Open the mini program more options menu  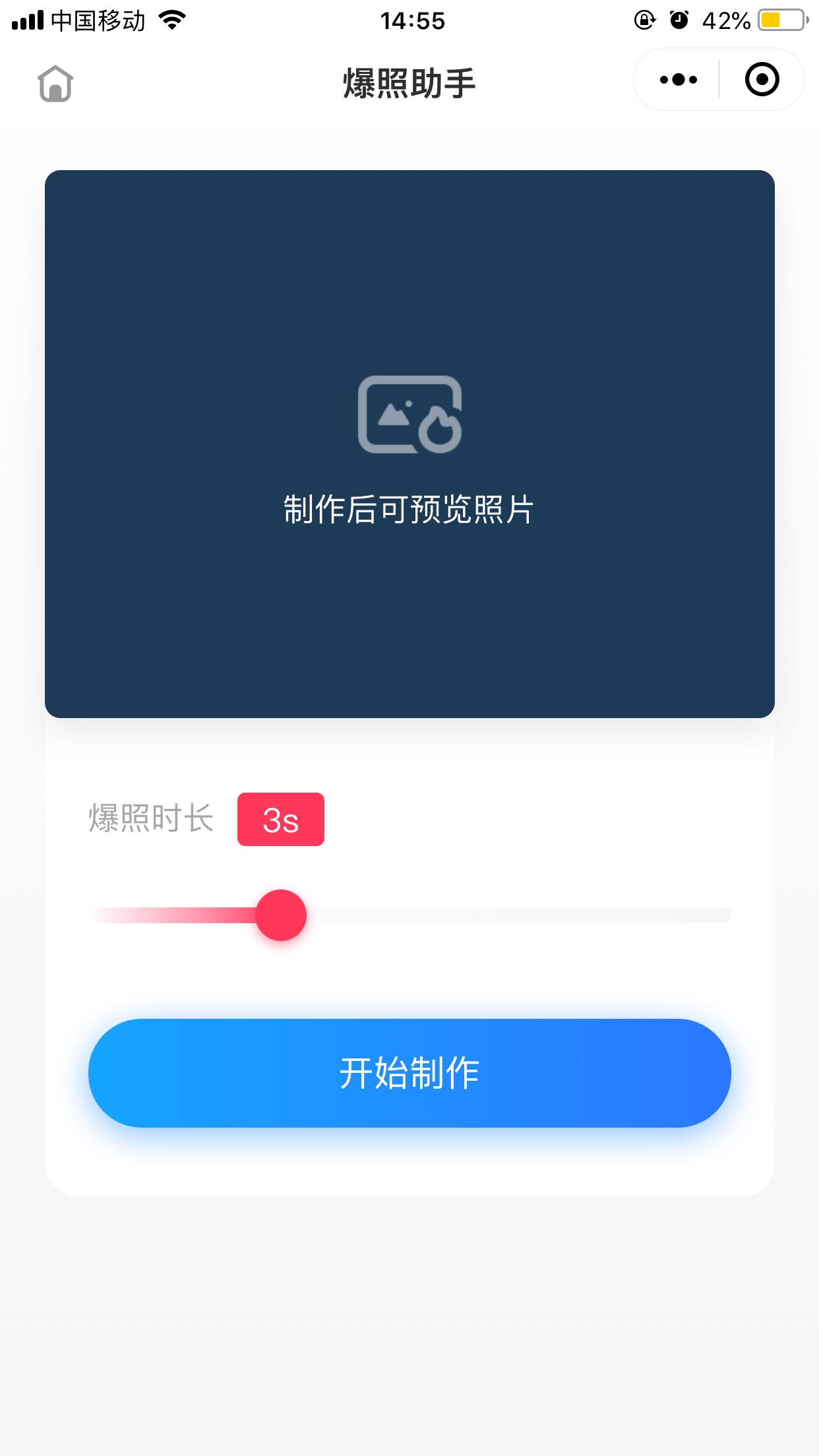(x=679, y=80)
